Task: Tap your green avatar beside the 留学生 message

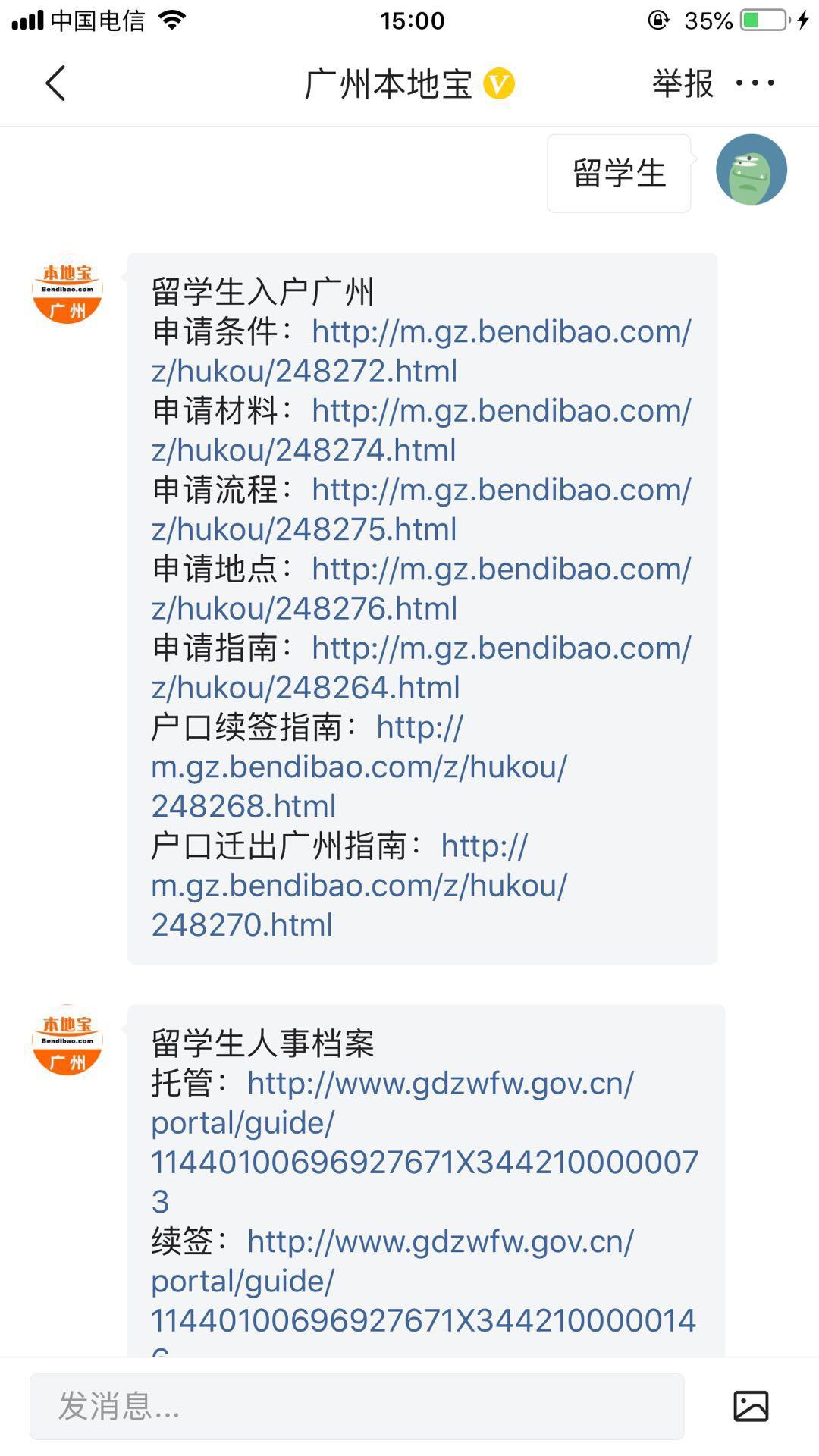Action: (751, 173)
